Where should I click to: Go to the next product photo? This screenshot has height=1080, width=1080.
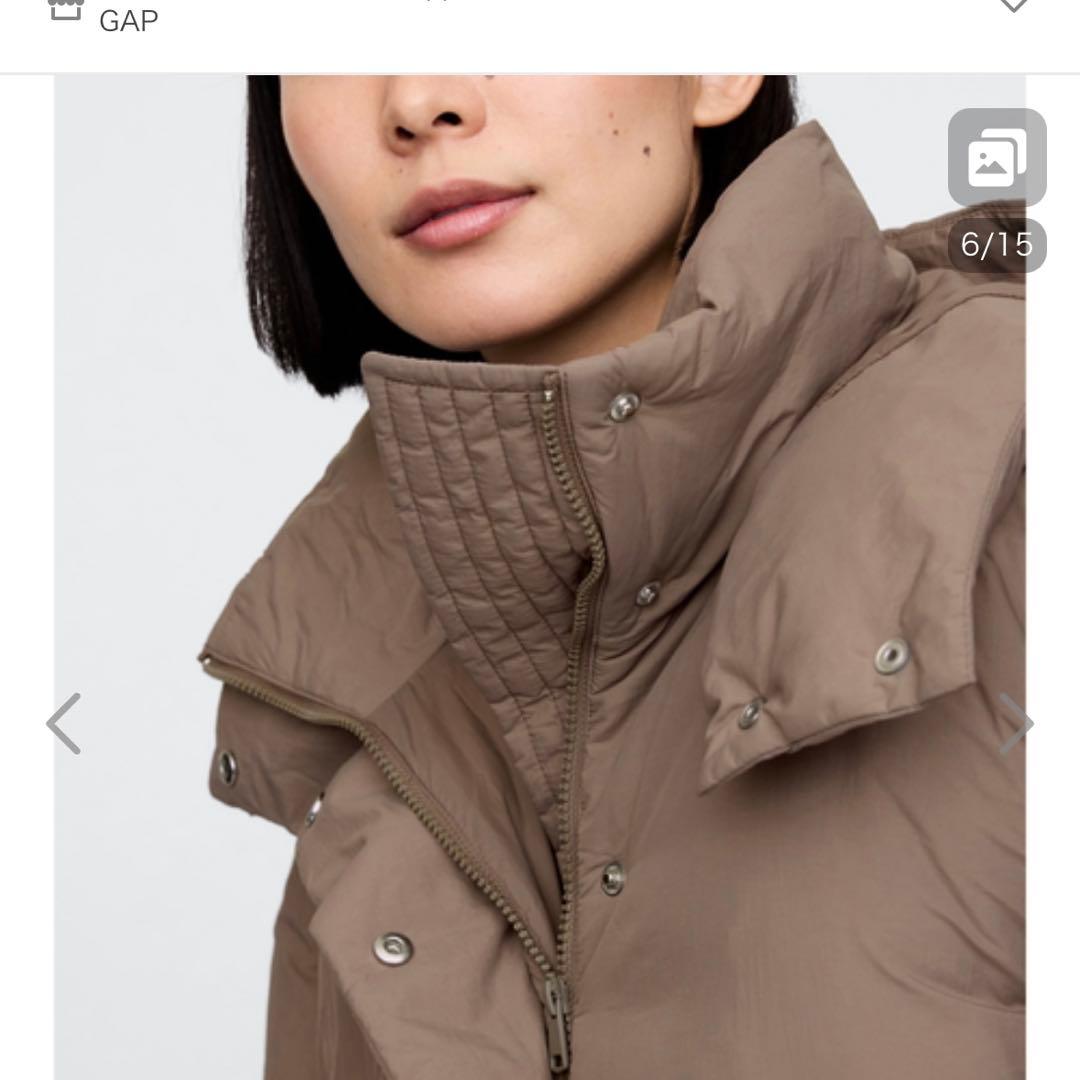pyautogui.click(x=1016, y=723)
